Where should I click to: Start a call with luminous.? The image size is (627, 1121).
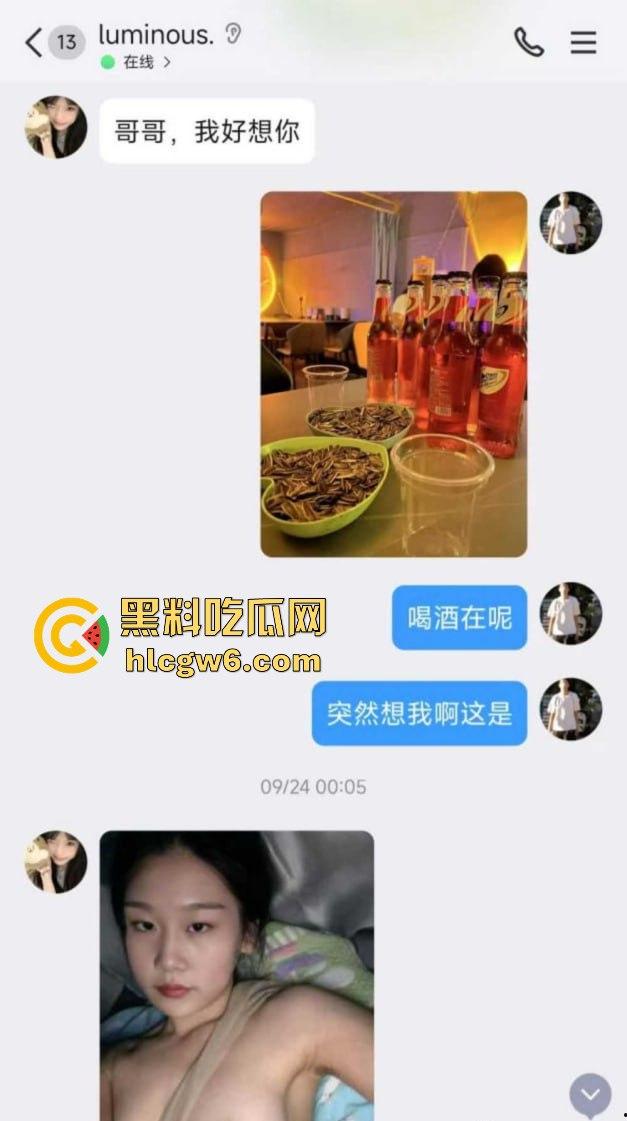point(528,42)
